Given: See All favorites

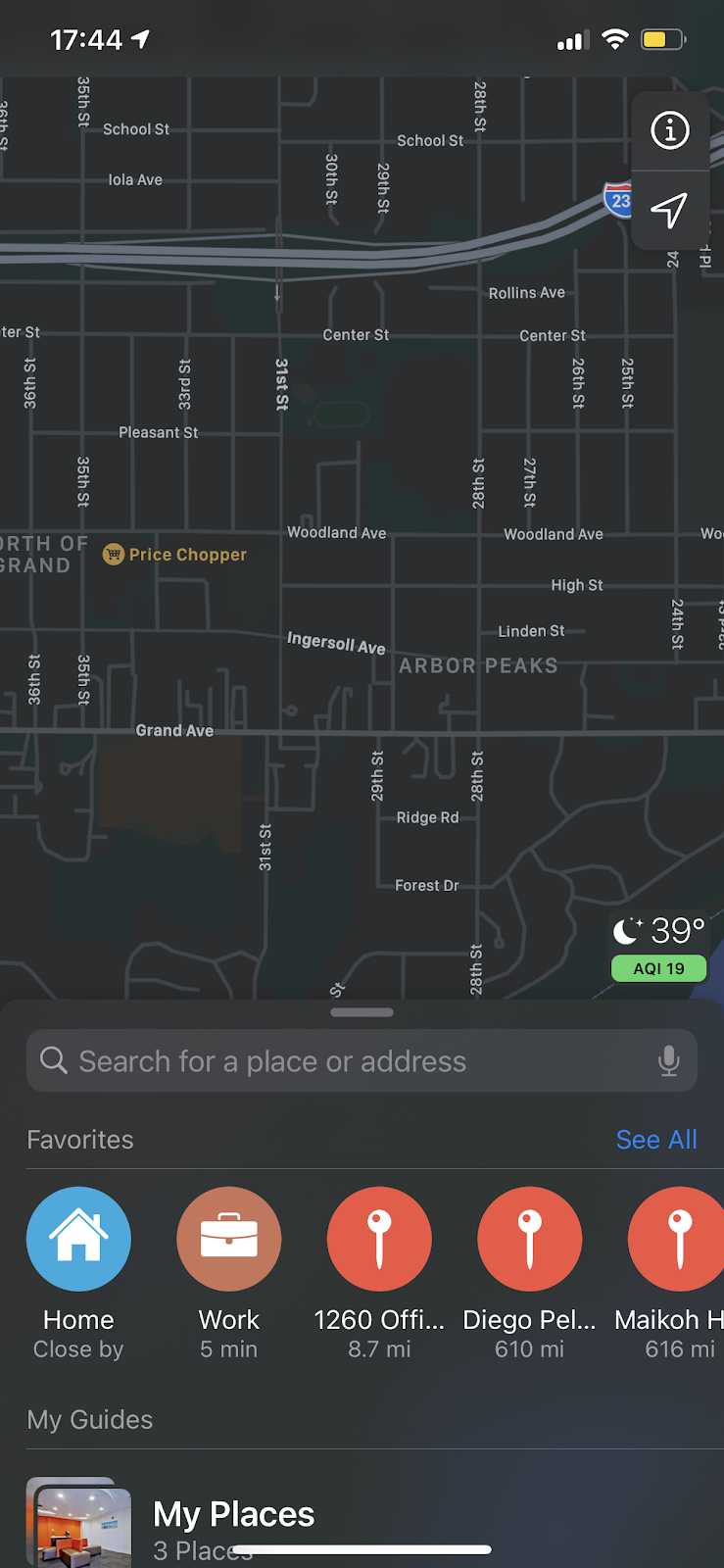Looking at the screenshot, I should point(656,1140).
